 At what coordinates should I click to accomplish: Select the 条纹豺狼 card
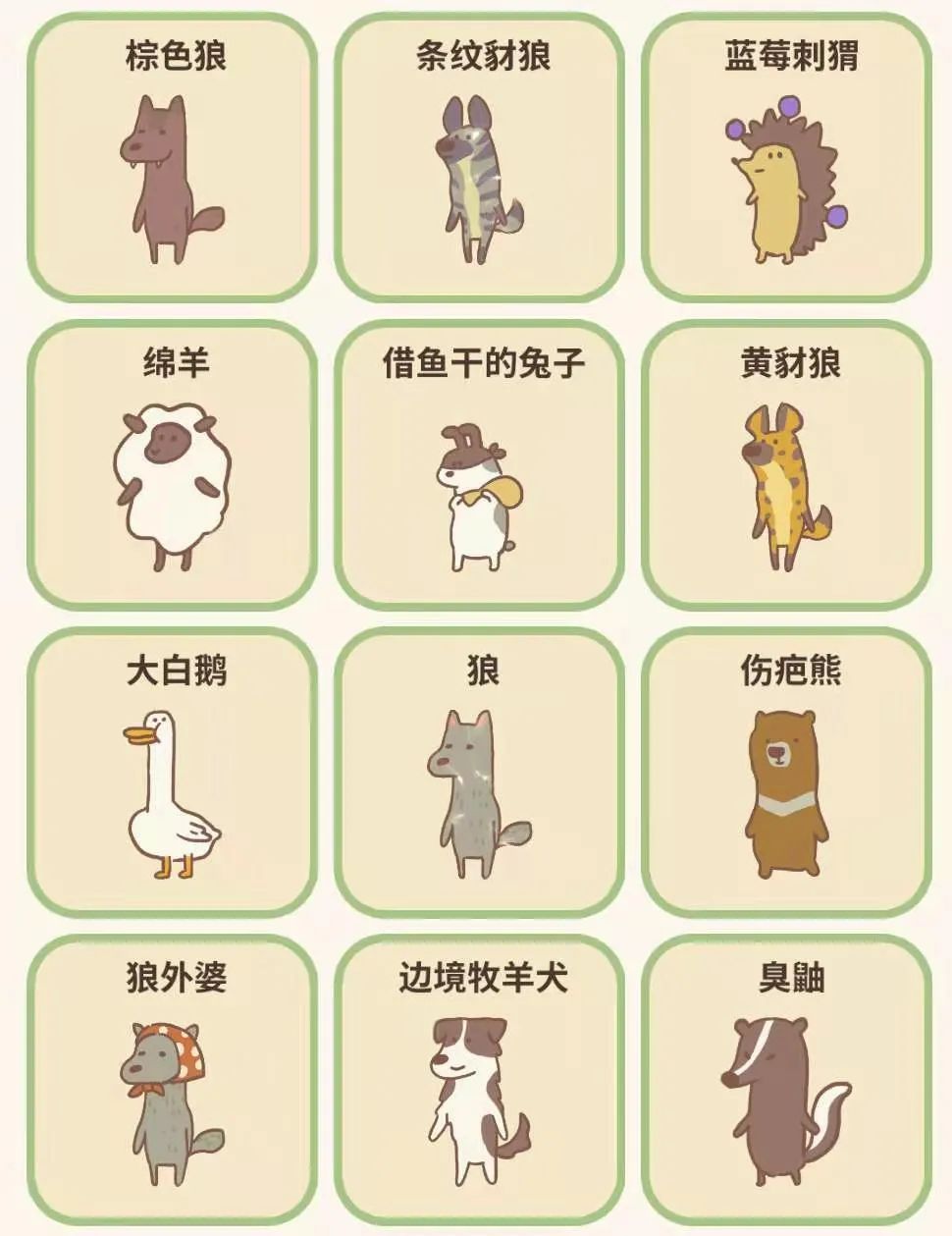(x=480, y=159)
